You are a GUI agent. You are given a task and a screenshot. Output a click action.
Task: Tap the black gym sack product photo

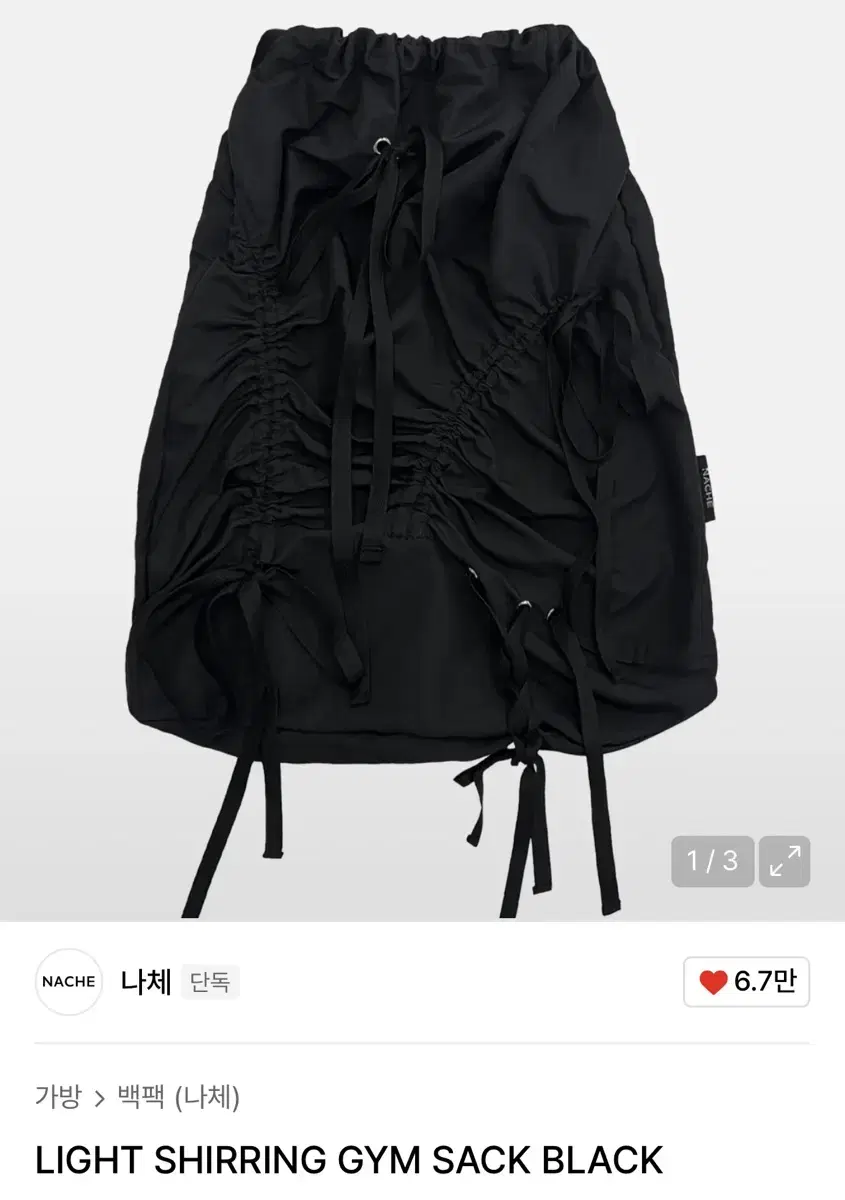point(420,450)
